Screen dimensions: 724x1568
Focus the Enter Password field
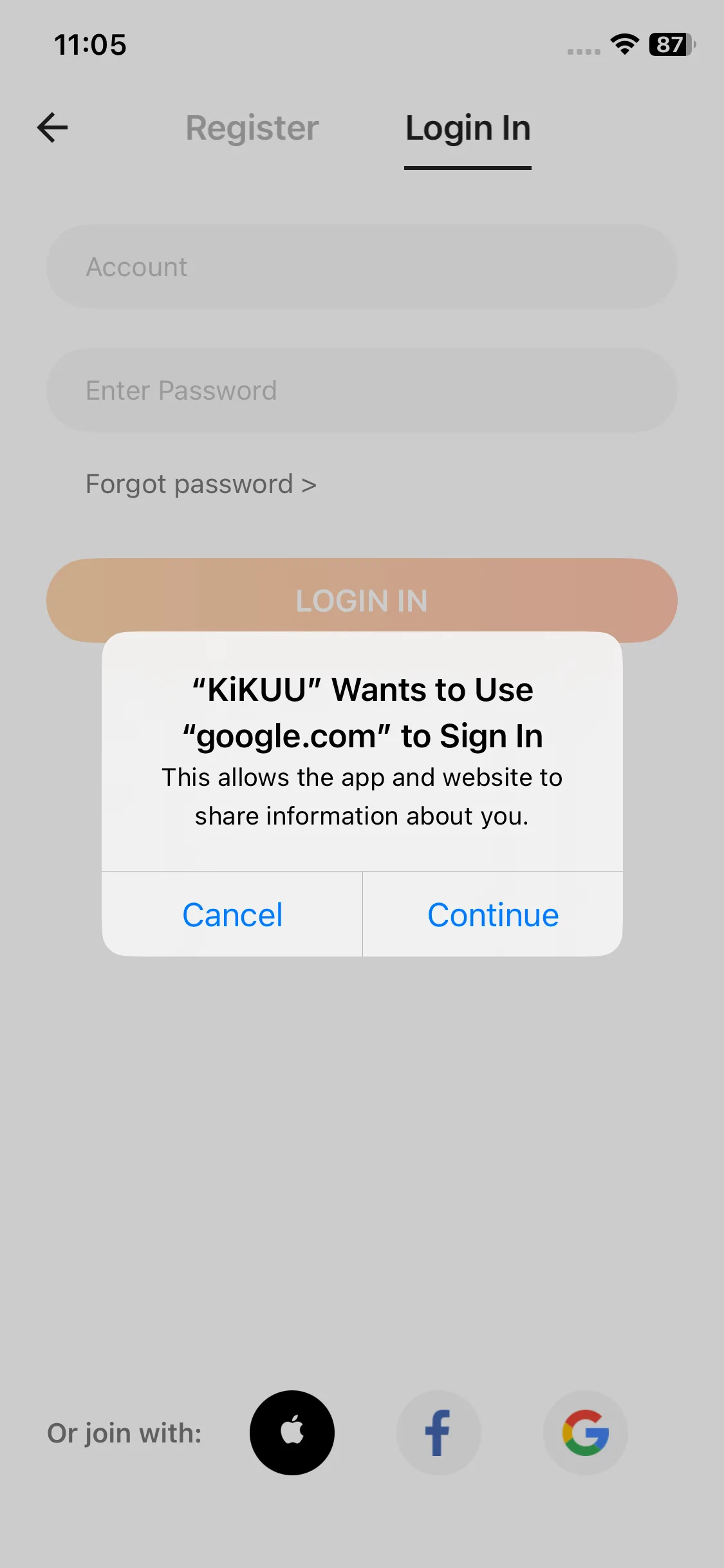pyautogui.click(x=362, y=390)
